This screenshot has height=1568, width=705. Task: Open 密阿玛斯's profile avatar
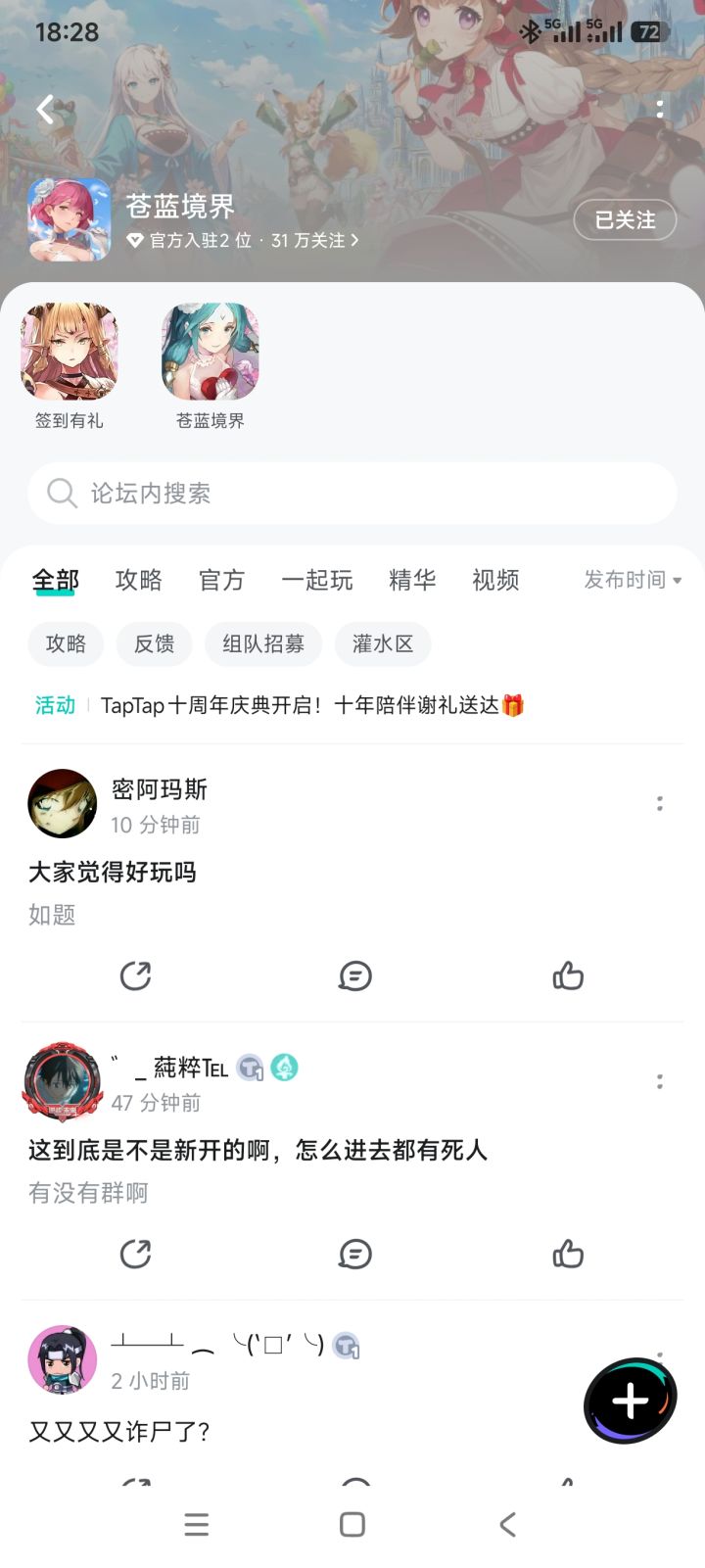62,803
